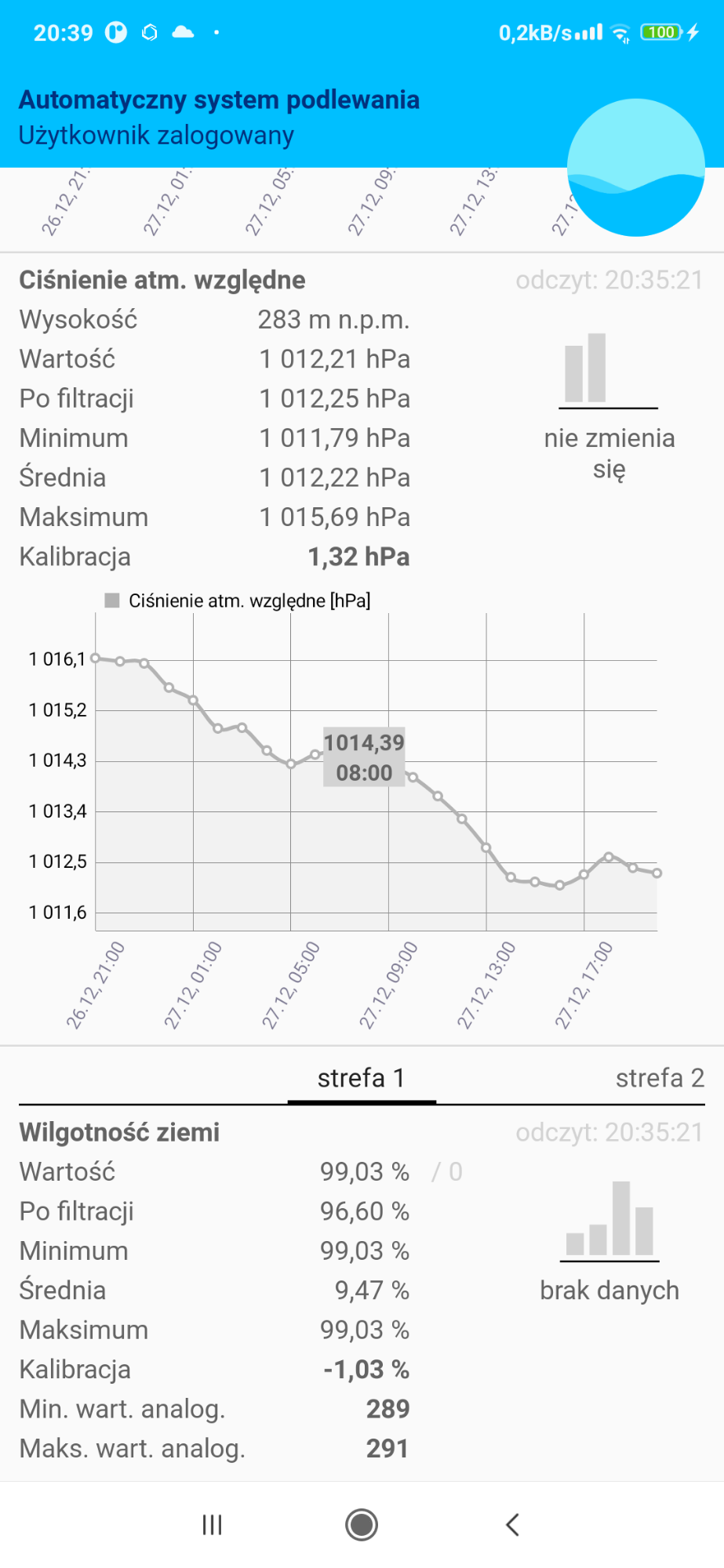Open recent apps from navigation bar

[212, 1525]
